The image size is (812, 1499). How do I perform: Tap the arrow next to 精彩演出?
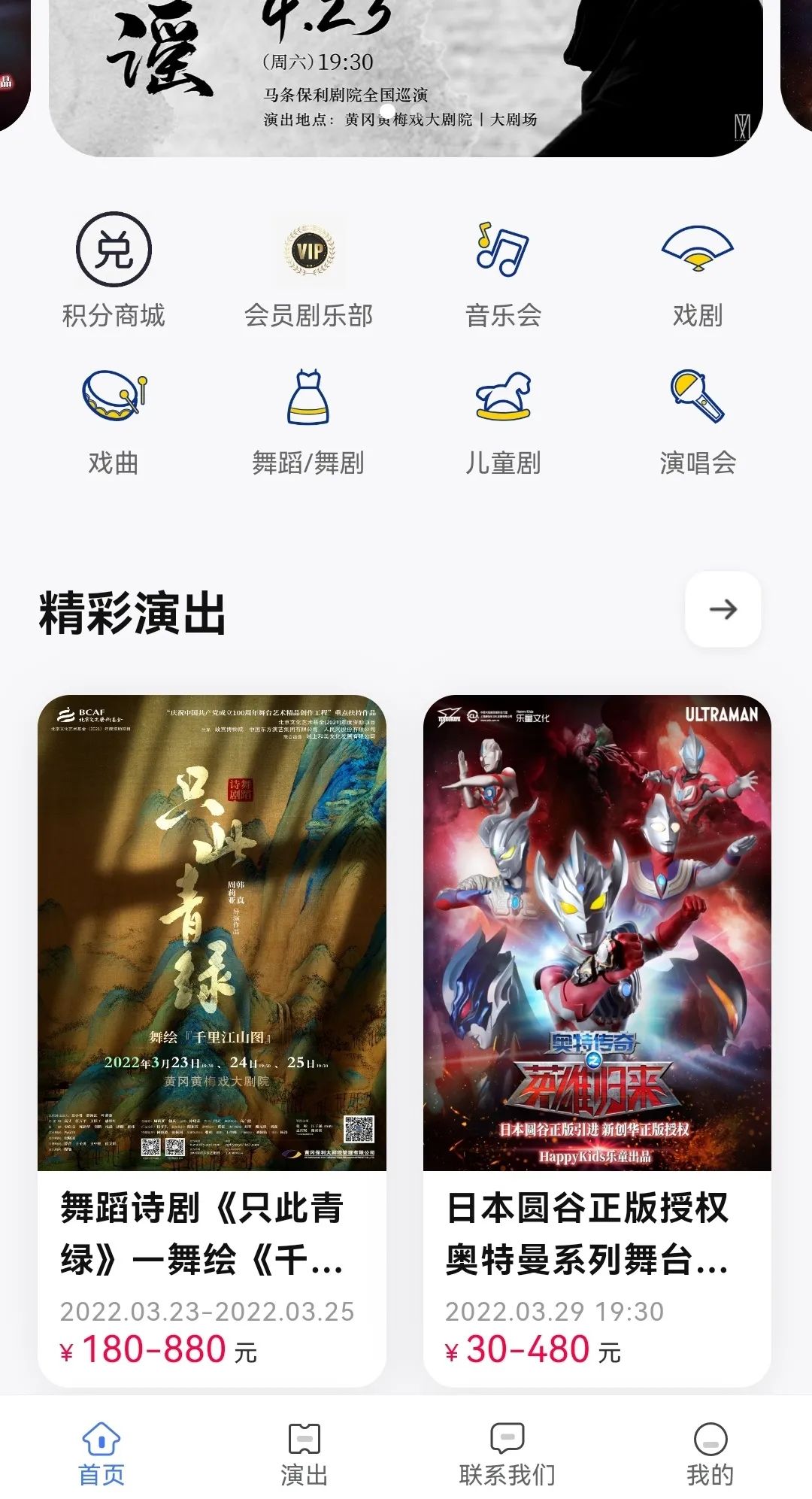pyautogui.click(x=723, y=609)
